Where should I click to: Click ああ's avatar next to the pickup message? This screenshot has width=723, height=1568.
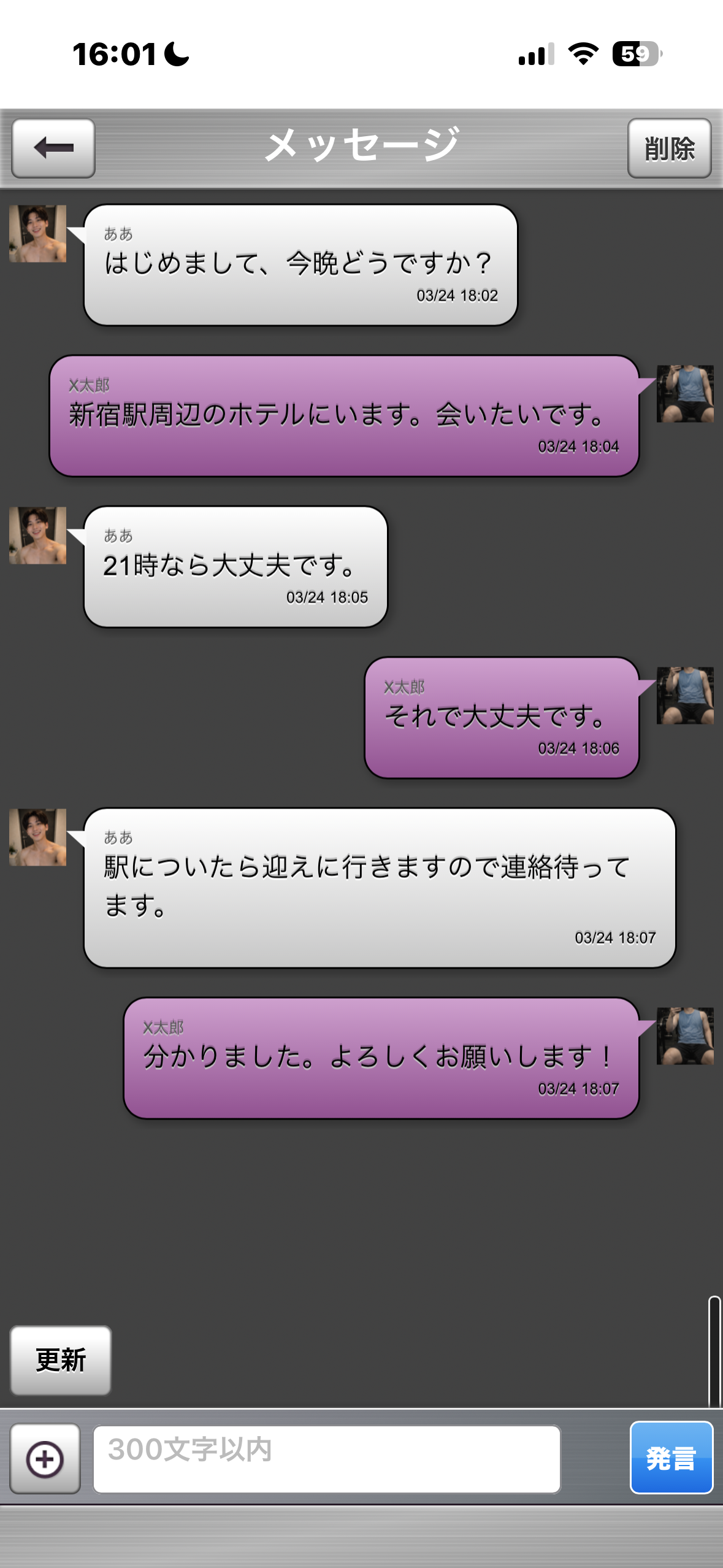[37, 836]
